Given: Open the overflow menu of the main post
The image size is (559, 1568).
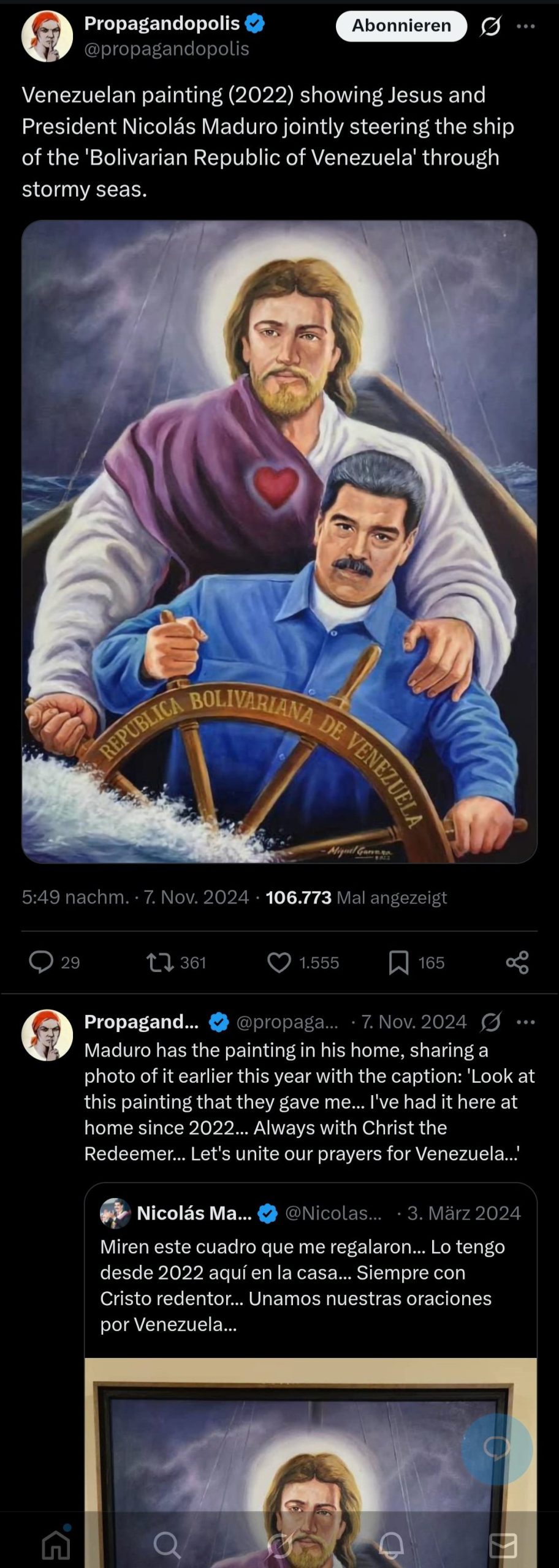Looking at the screenshot, I should click(x=526, y=26).
